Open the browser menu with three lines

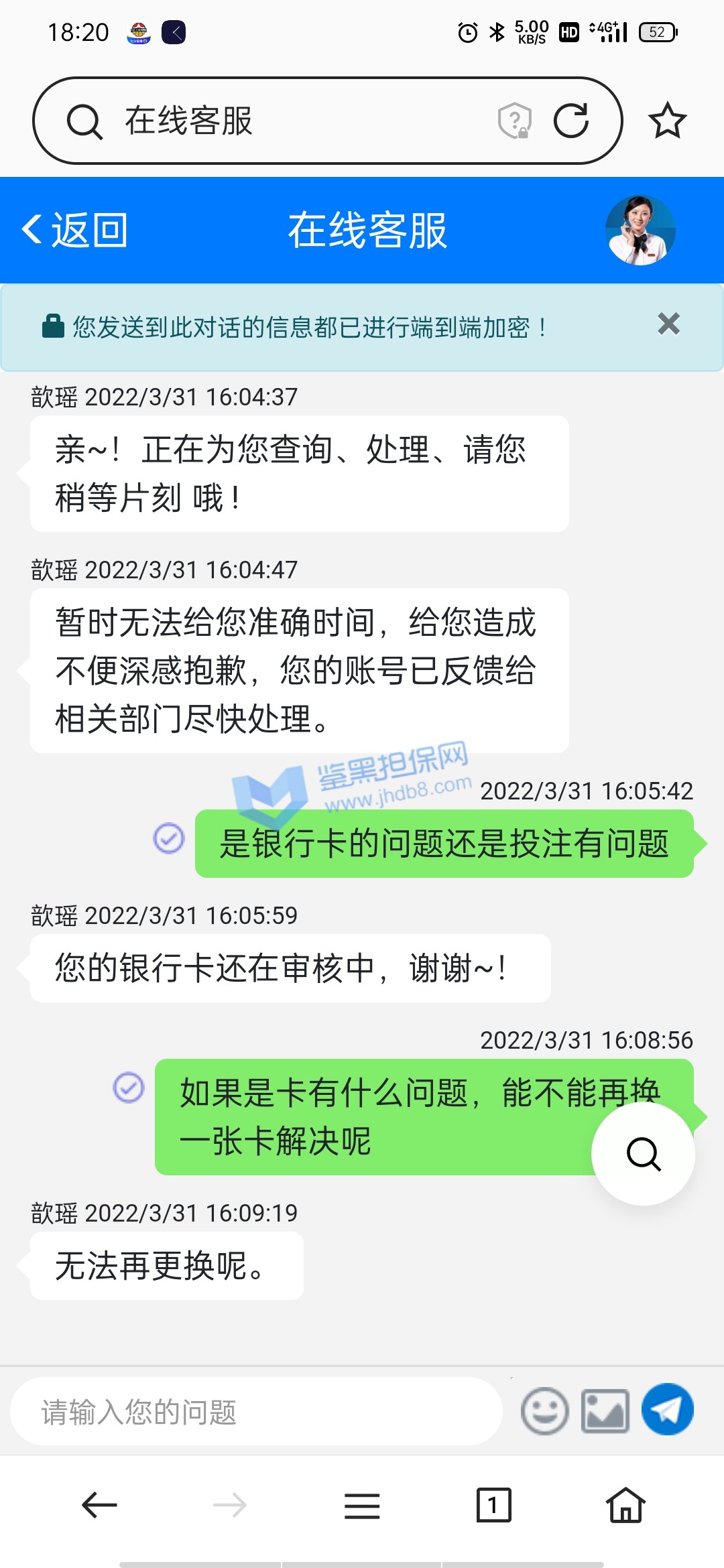click(362, 1506)
